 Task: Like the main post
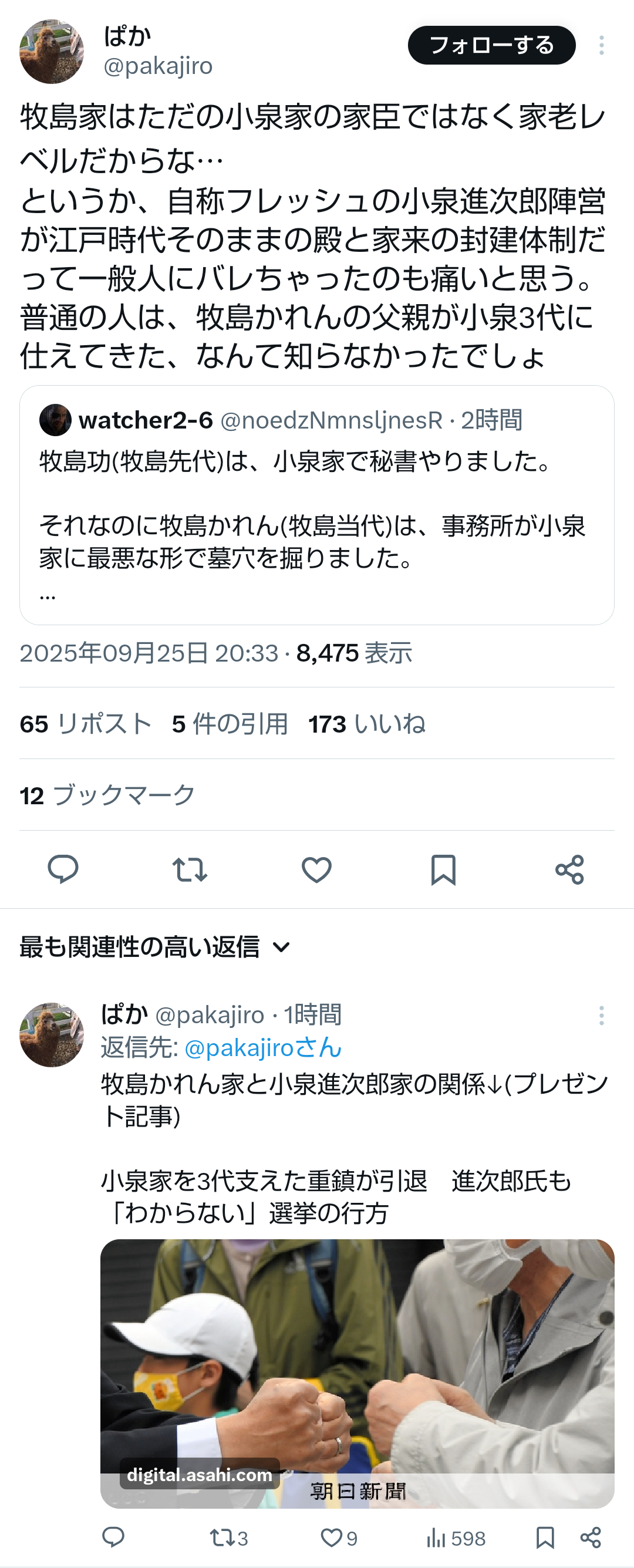(316, 869)
